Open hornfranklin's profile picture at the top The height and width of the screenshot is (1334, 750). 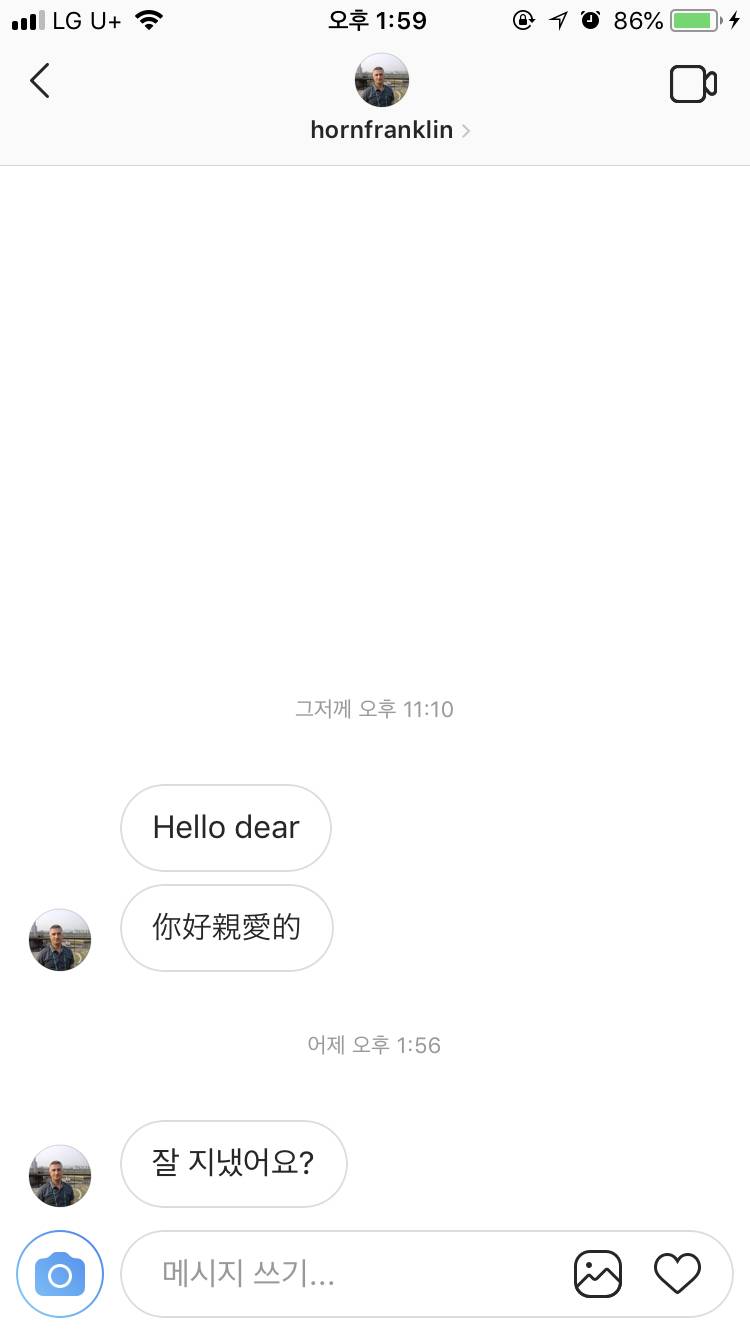381,79
